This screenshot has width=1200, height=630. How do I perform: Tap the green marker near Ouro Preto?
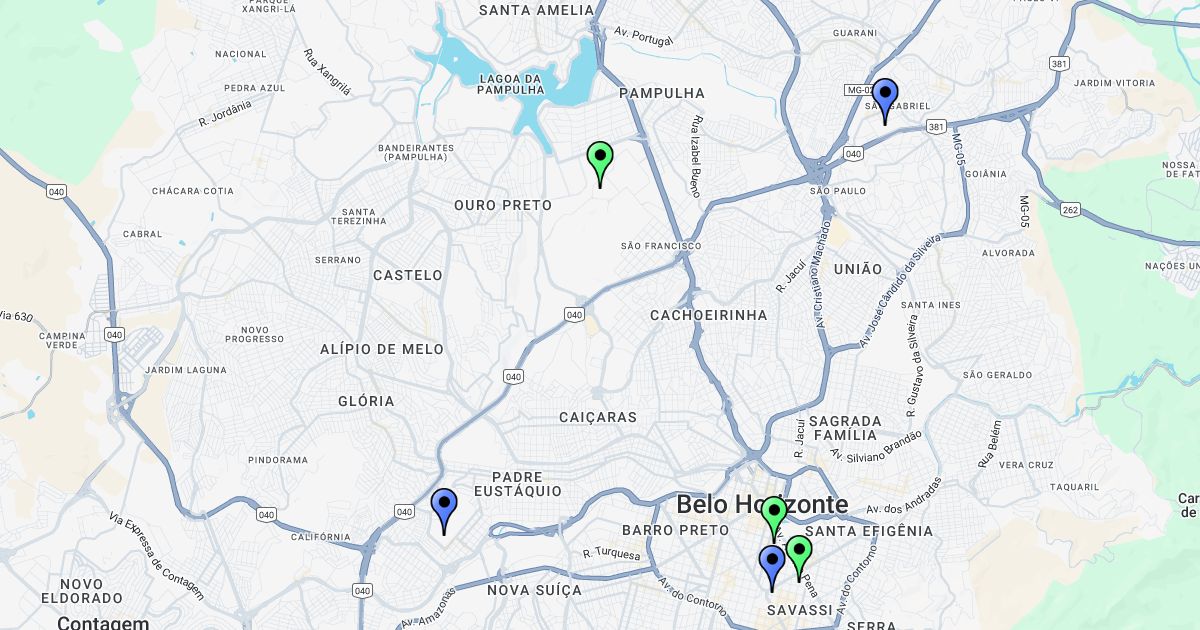pyautogui.click(x=600, y=159)
